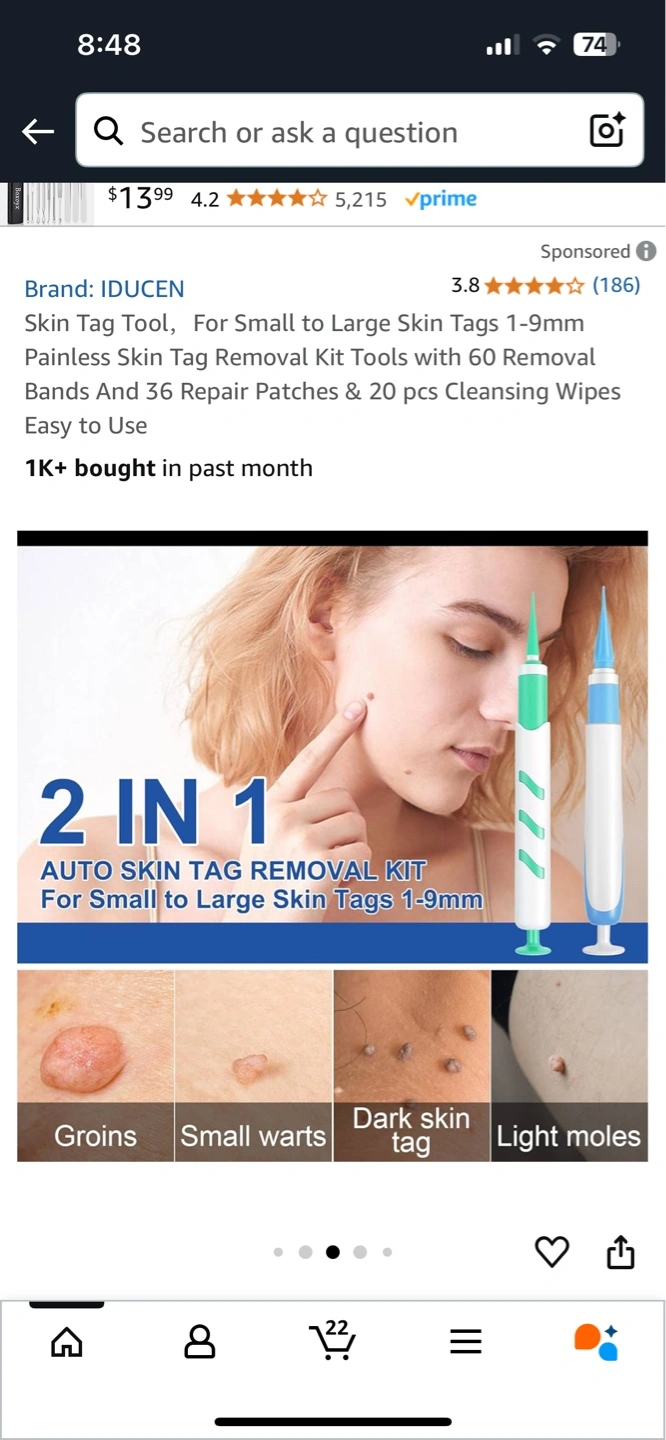Open camera lens search icon
This screenshot has height=1440, width=666.
[x=607, y=131]
